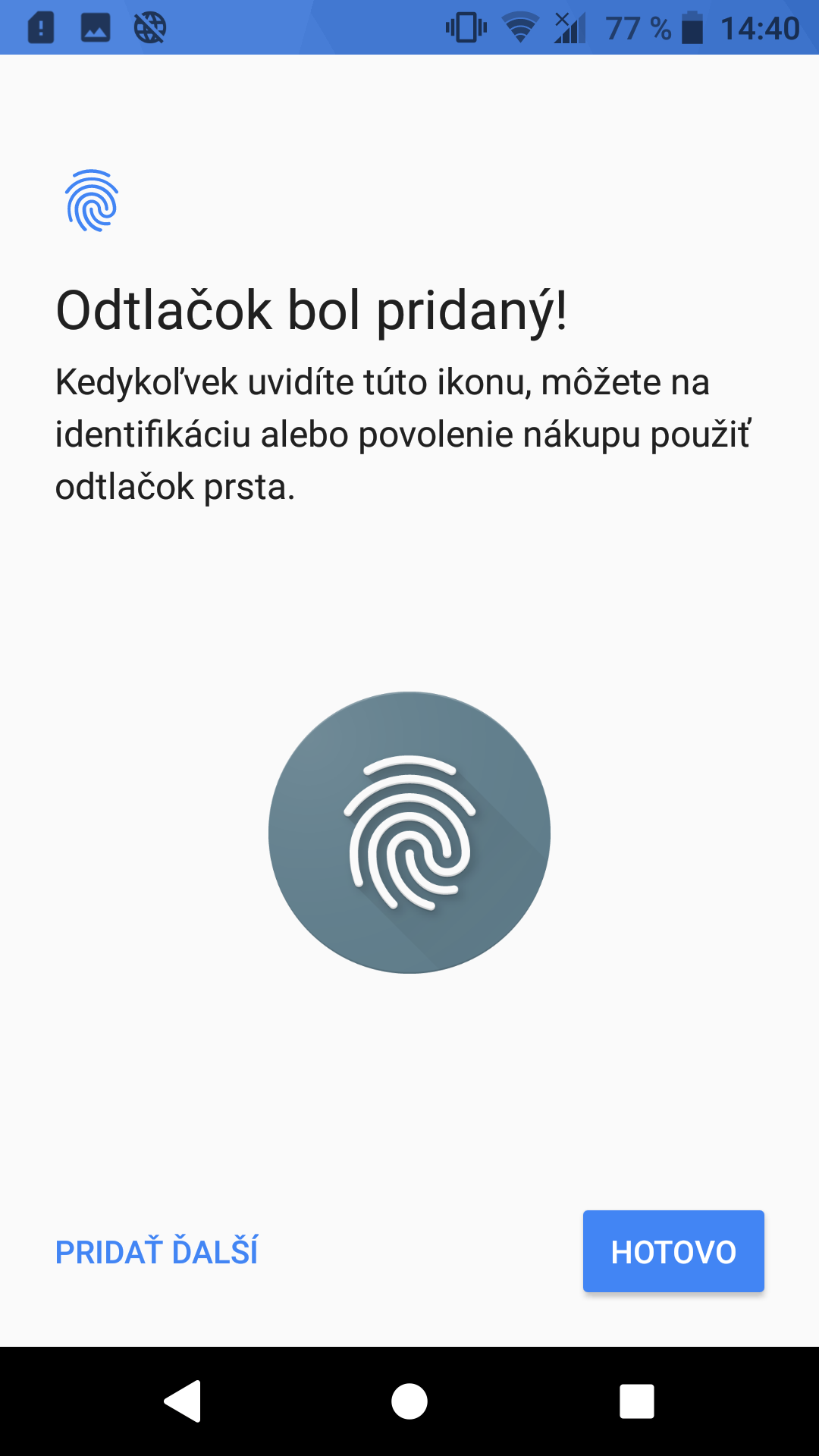Viewport: 819px width, 1456px height.
Task: Go back using the navigation bar arrow
Action: (x=182, y=1401)
